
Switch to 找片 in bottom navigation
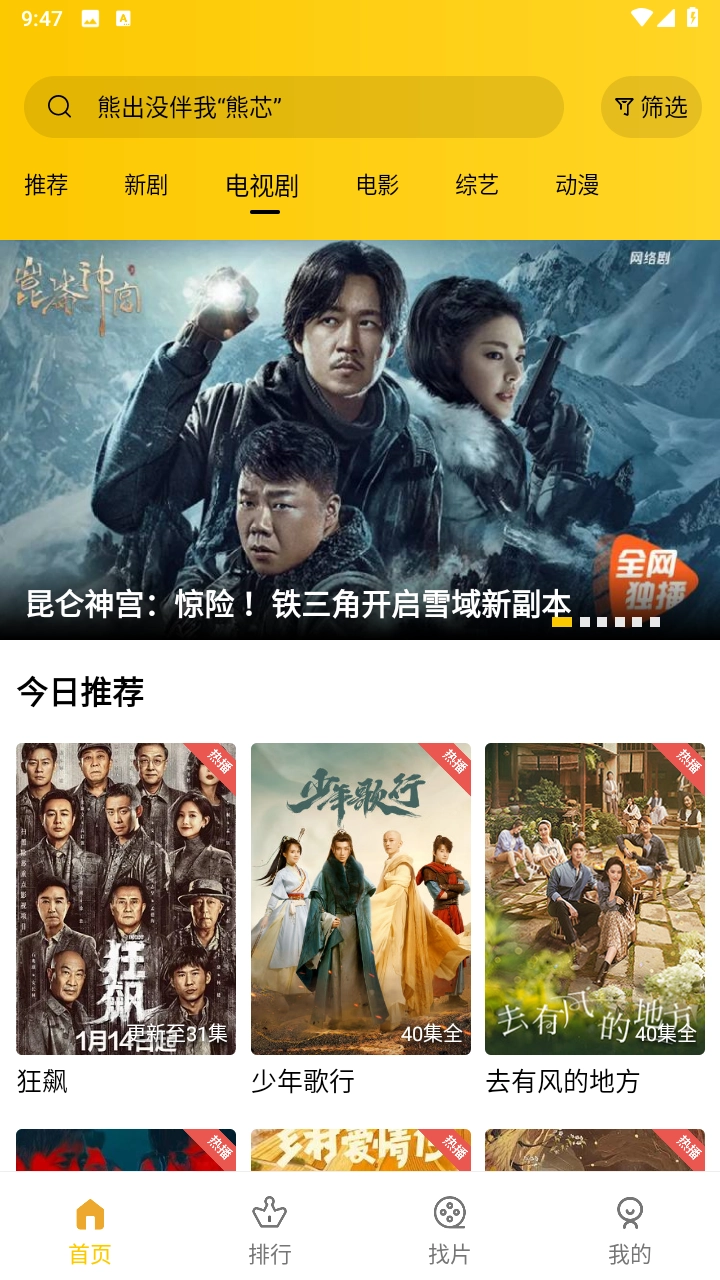click(x=450, y=1230)
